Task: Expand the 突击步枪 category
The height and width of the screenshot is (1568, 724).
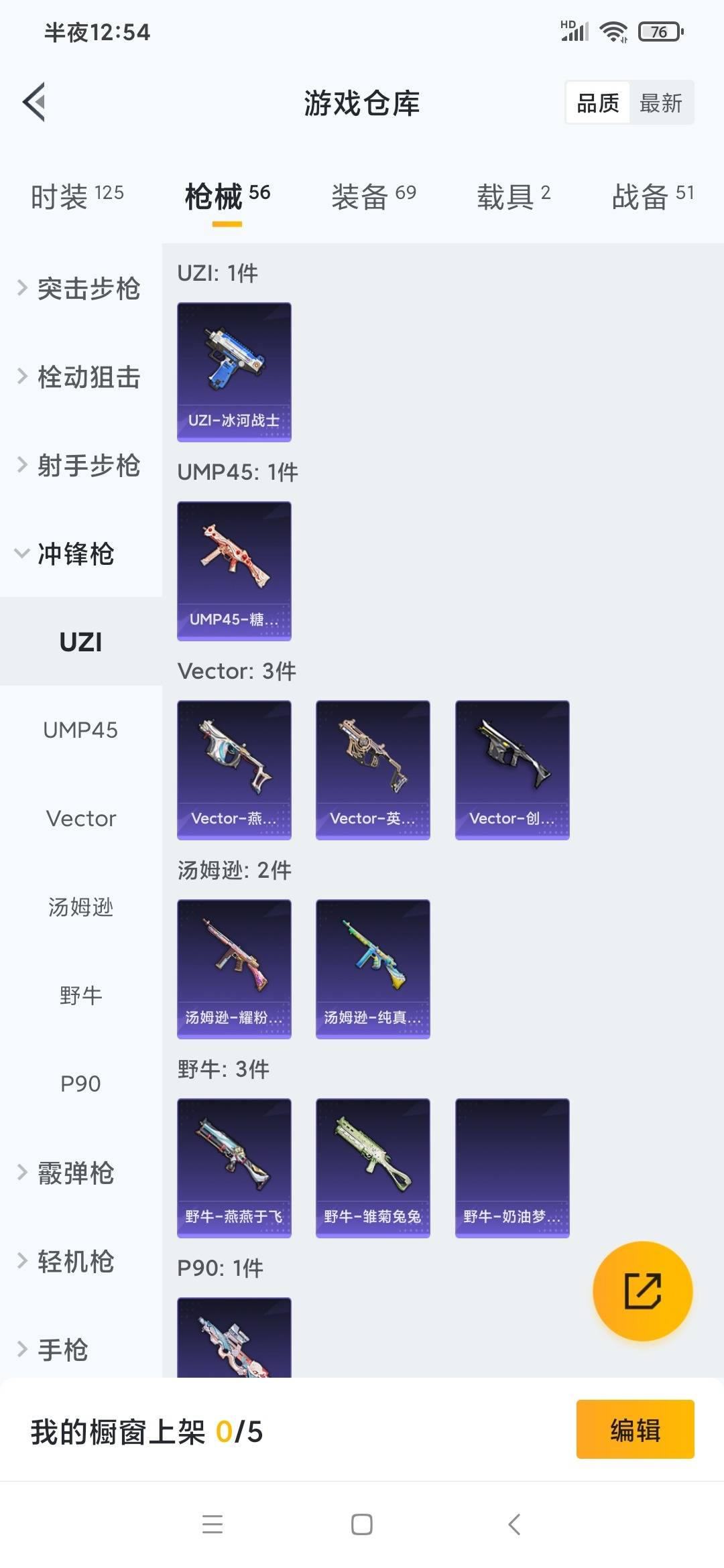Action: coord(80,289)
